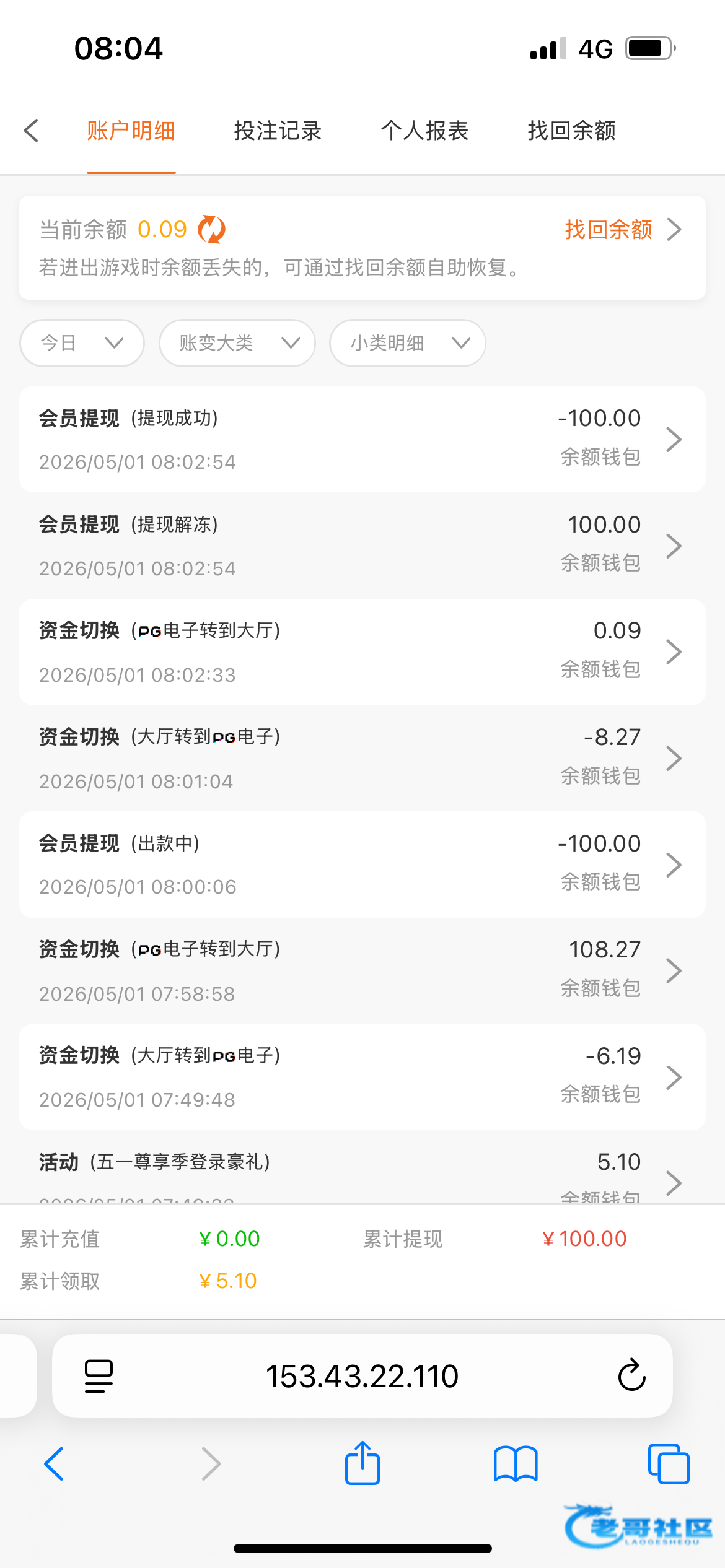
Task: Reload the page from the address bar
Action: point(631,1375)
